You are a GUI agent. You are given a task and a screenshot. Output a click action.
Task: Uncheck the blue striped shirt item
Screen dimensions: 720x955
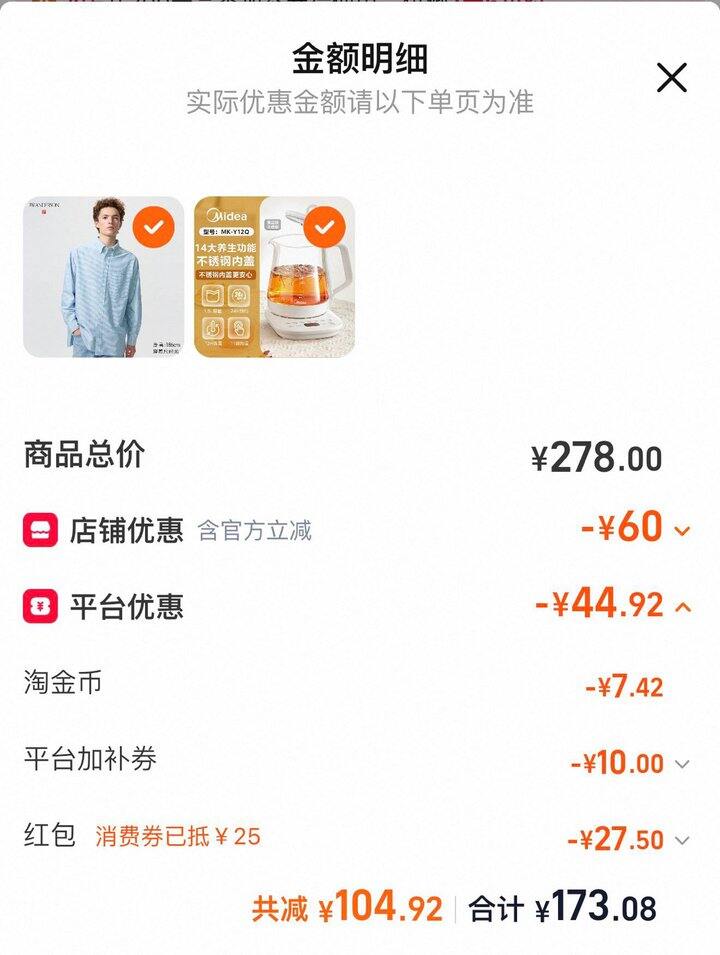(153, 227)
